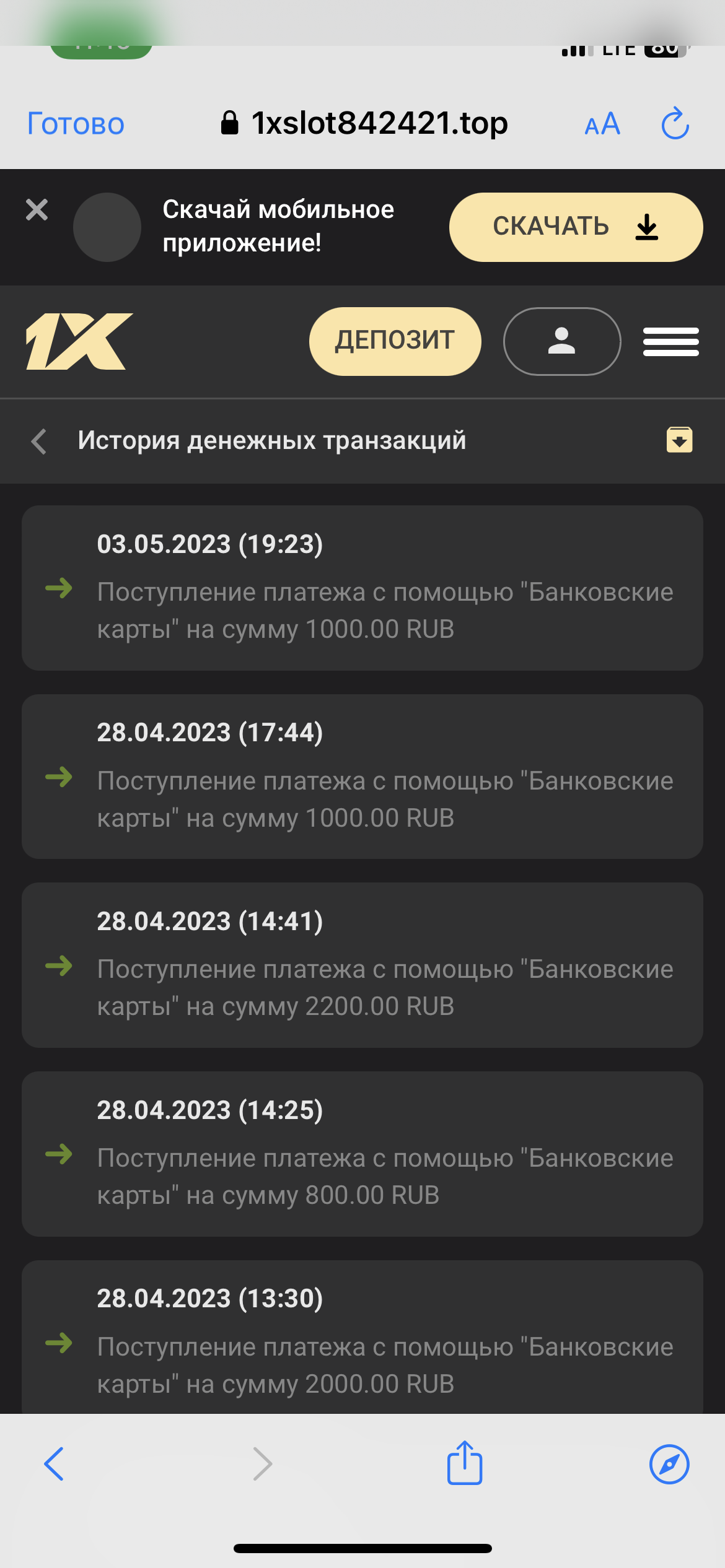Open the ДЕПОЗИТ deposit page
The height and width of the screenshot is (1568, 725).
coord(395,341)
